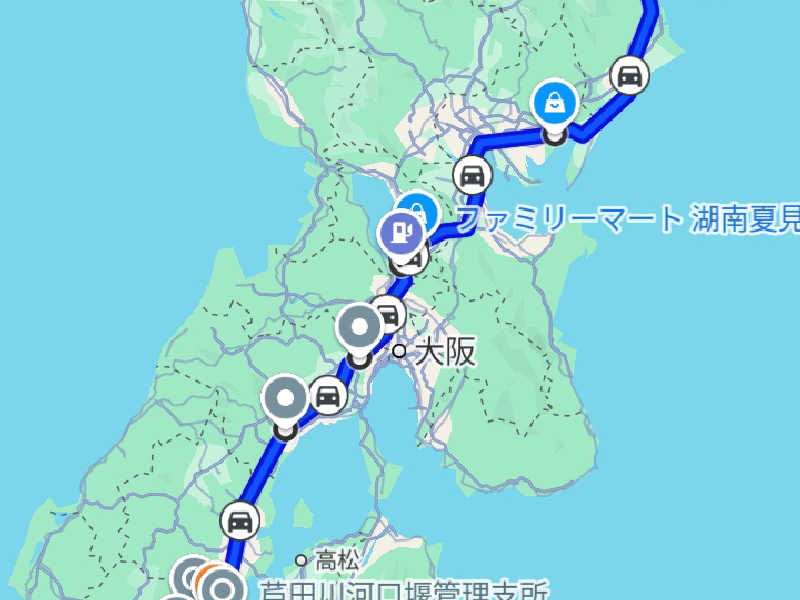The width and height of the screenshot is (800, 600).
Task: Select the car marker nearest 高松
Action: click(x=239, y=521)
